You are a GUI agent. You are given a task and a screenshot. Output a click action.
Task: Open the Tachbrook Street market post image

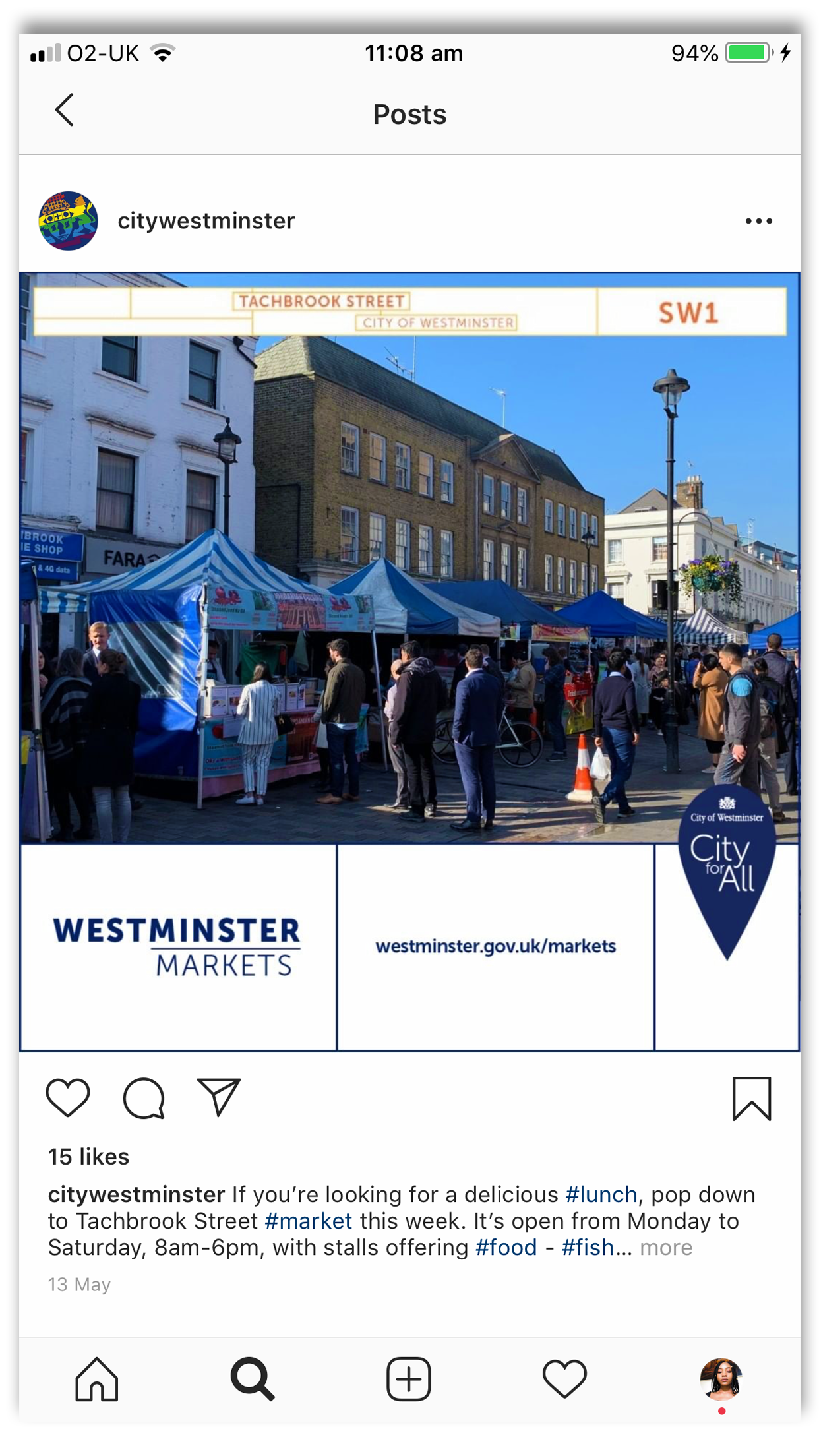point(409,661)
